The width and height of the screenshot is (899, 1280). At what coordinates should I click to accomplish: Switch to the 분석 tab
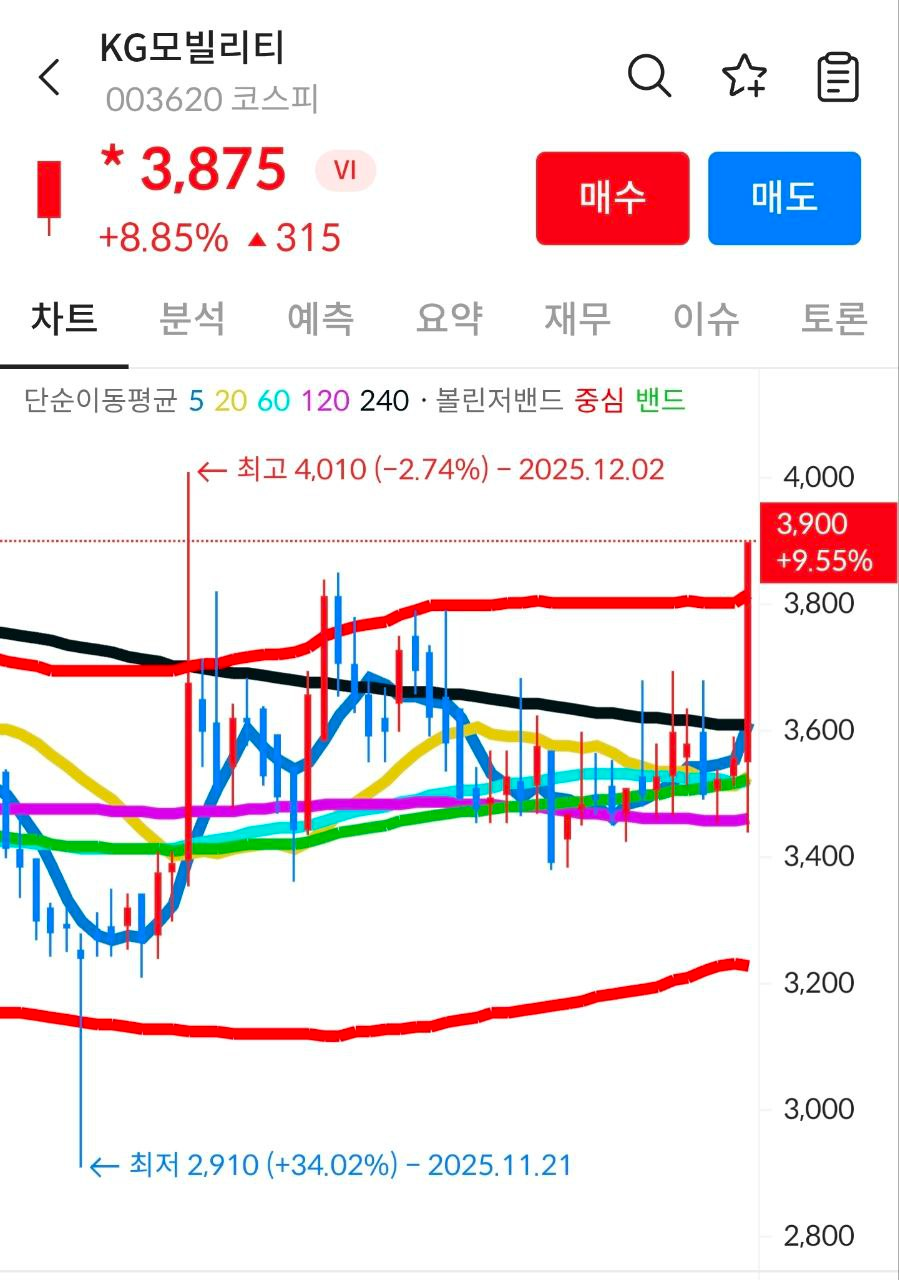click(x=190, y=318)
